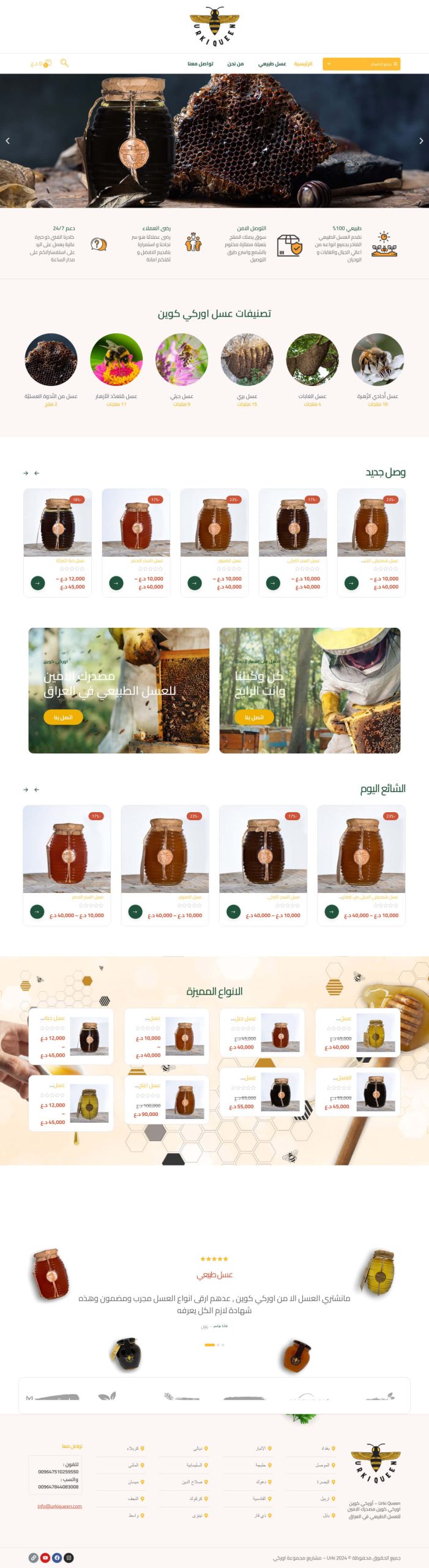Open the عسل طبيعي menu item
The height and width of the screenshot is (1568, 429).
coord(272,64)
